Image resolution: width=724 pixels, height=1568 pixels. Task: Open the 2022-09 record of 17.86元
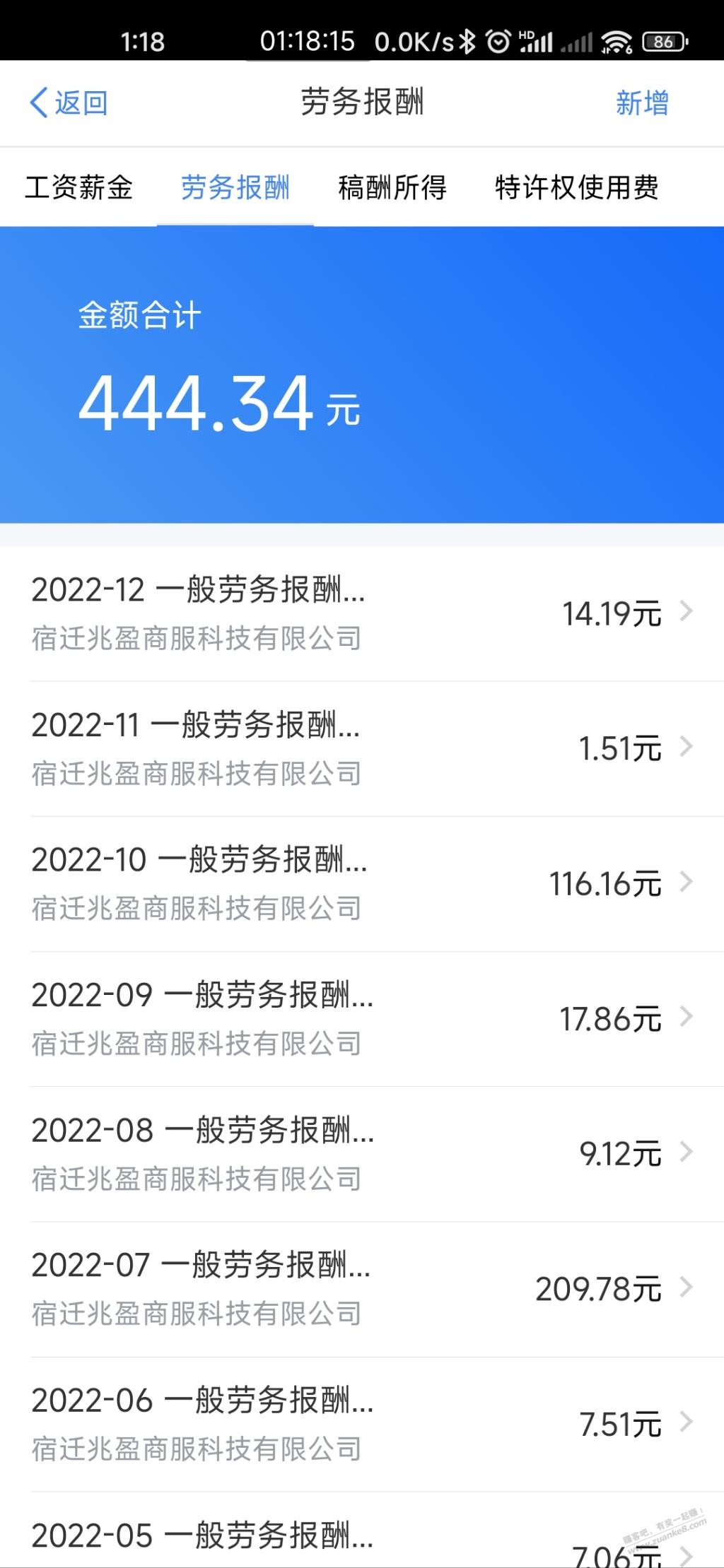362,1019
